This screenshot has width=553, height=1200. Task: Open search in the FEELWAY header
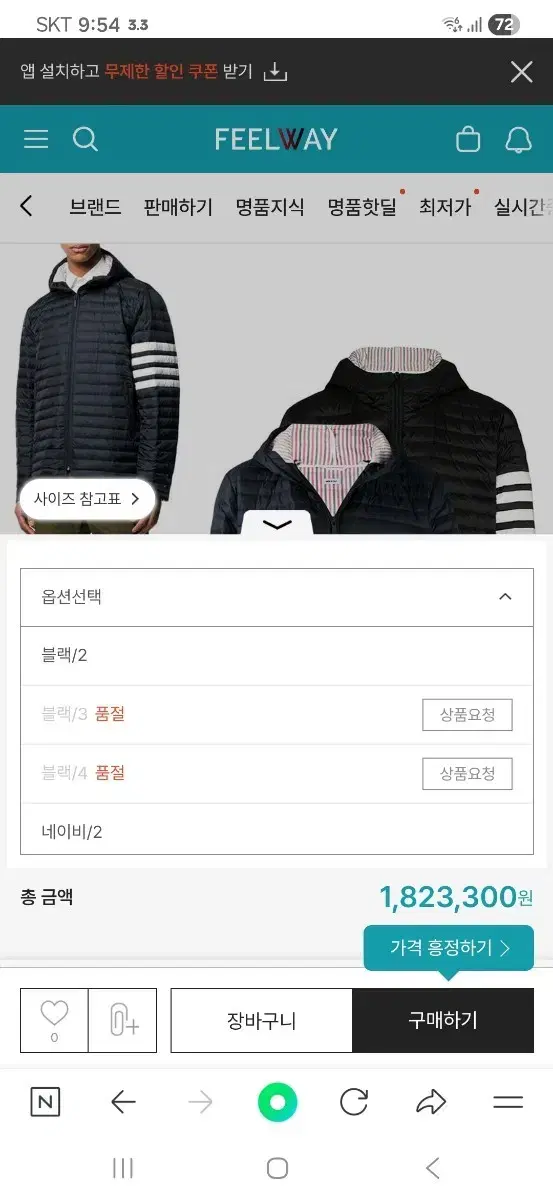pos(86,139)
